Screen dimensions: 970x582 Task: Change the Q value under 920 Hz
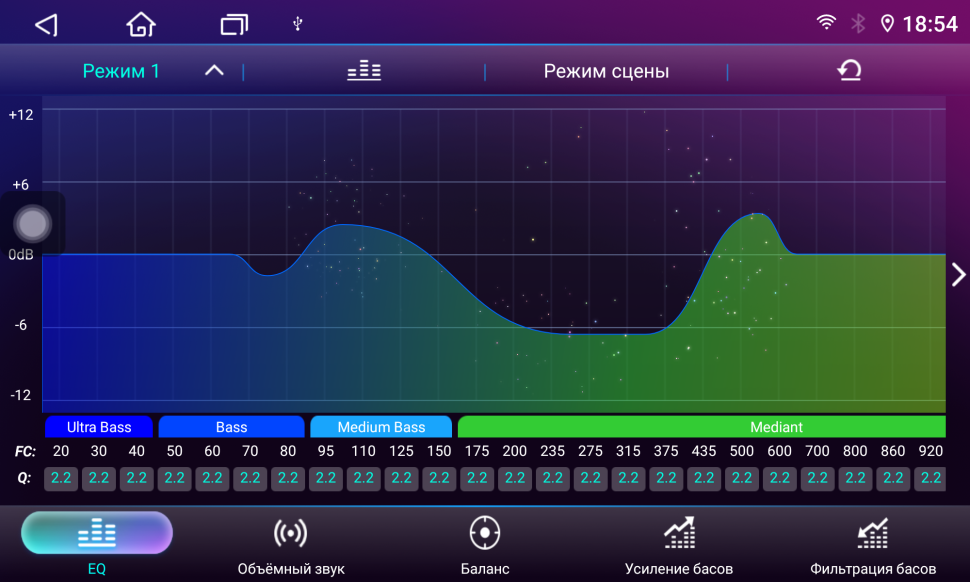tap(930, 478)
